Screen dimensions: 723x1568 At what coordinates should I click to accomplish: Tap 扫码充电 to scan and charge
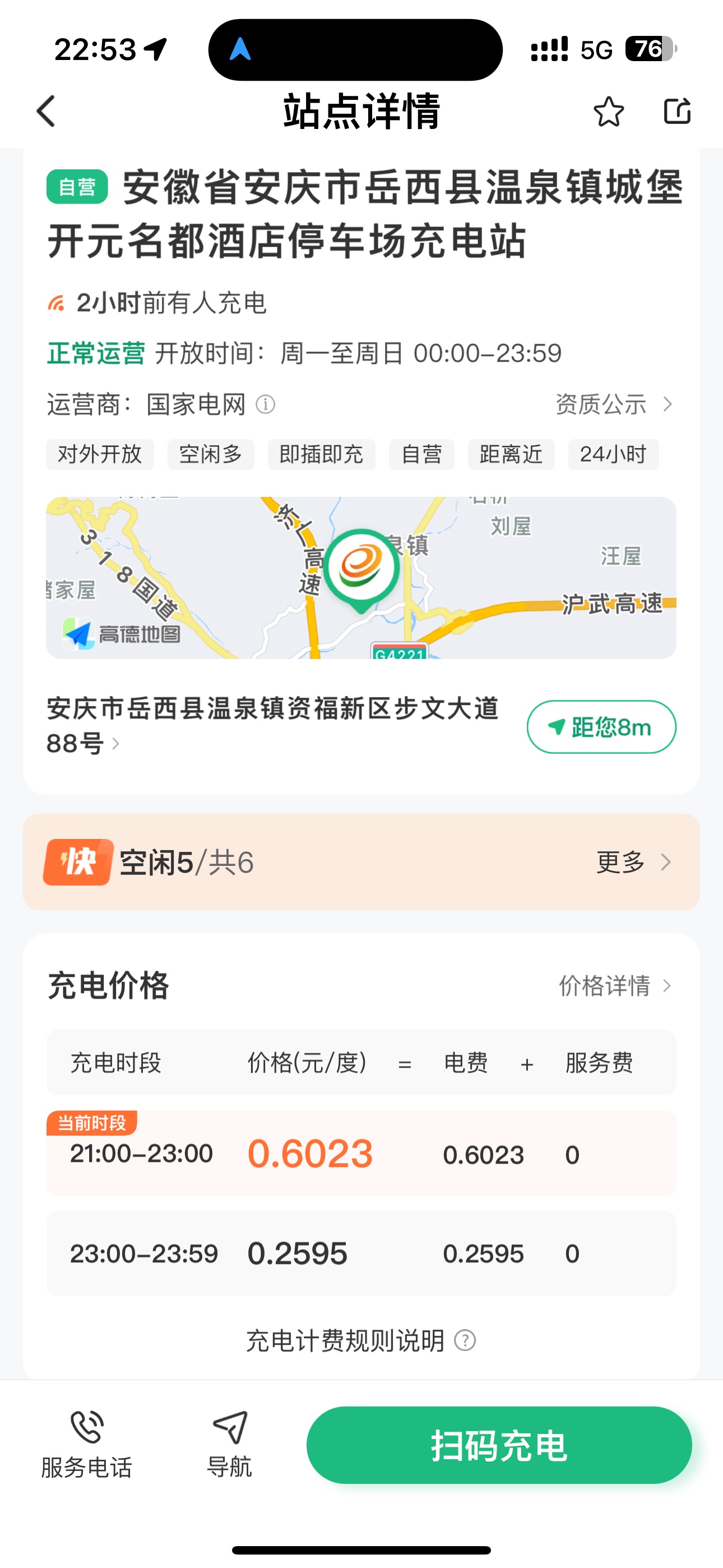(499, 1445)
